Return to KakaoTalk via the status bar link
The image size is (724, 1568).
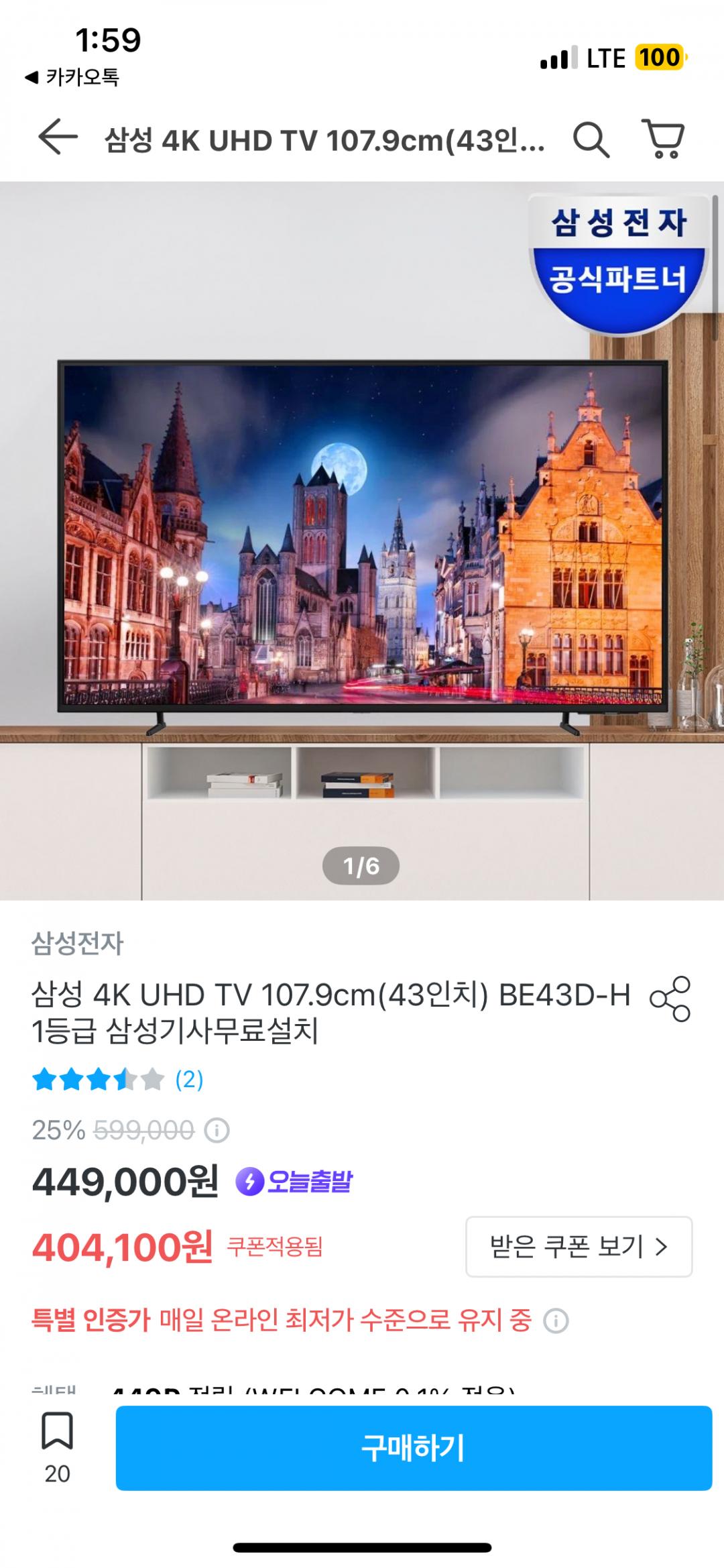coord(72,77)
